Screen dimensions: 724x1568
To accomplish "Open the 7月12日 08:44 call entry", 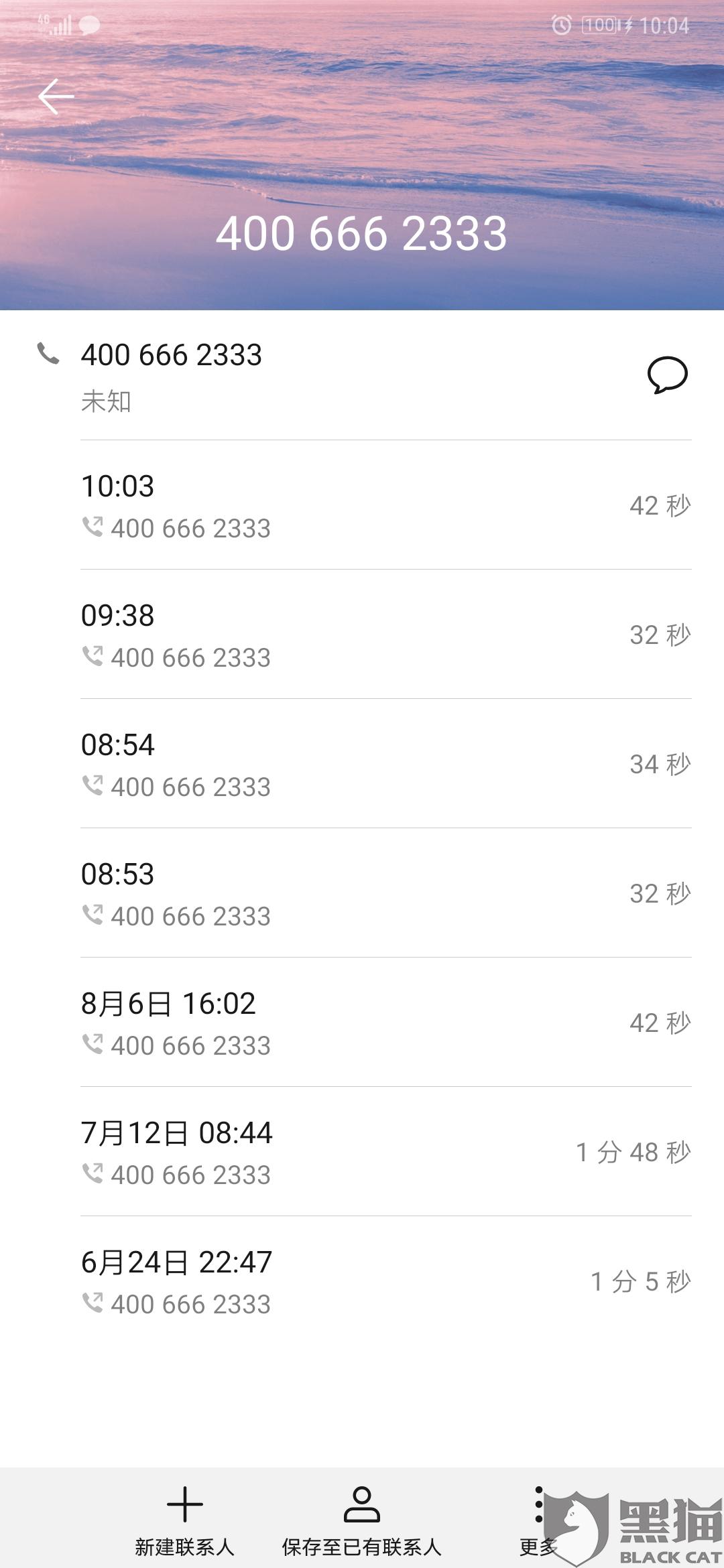I will tap(385, 1153).
